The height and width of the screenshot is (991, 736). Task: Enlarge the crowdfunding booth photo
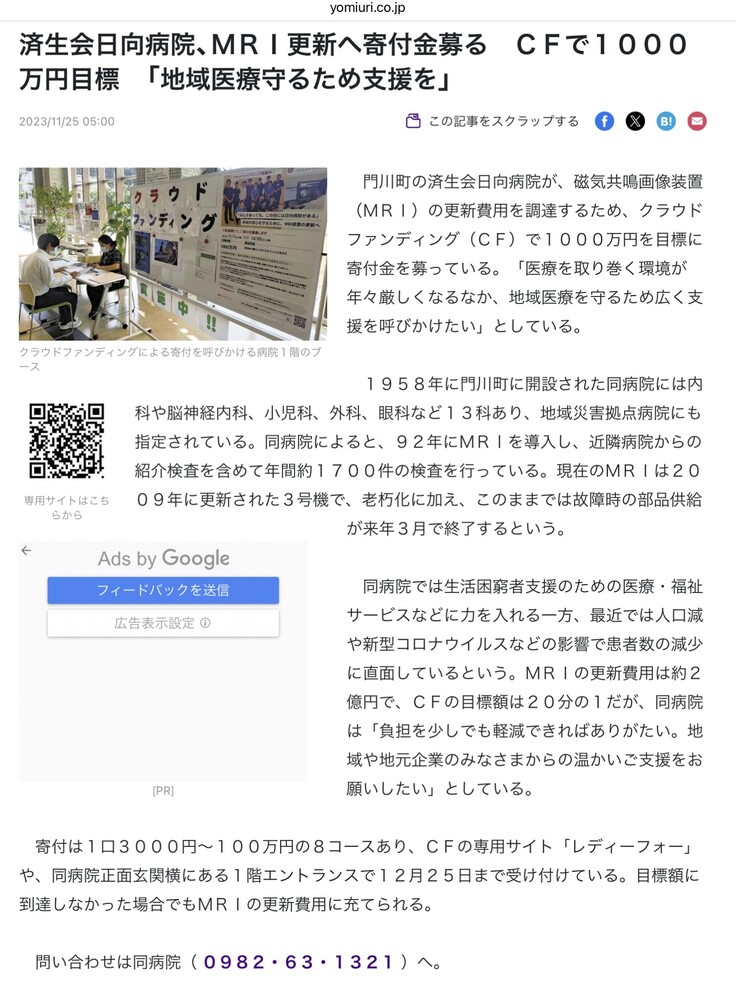[x=173, y=253]
